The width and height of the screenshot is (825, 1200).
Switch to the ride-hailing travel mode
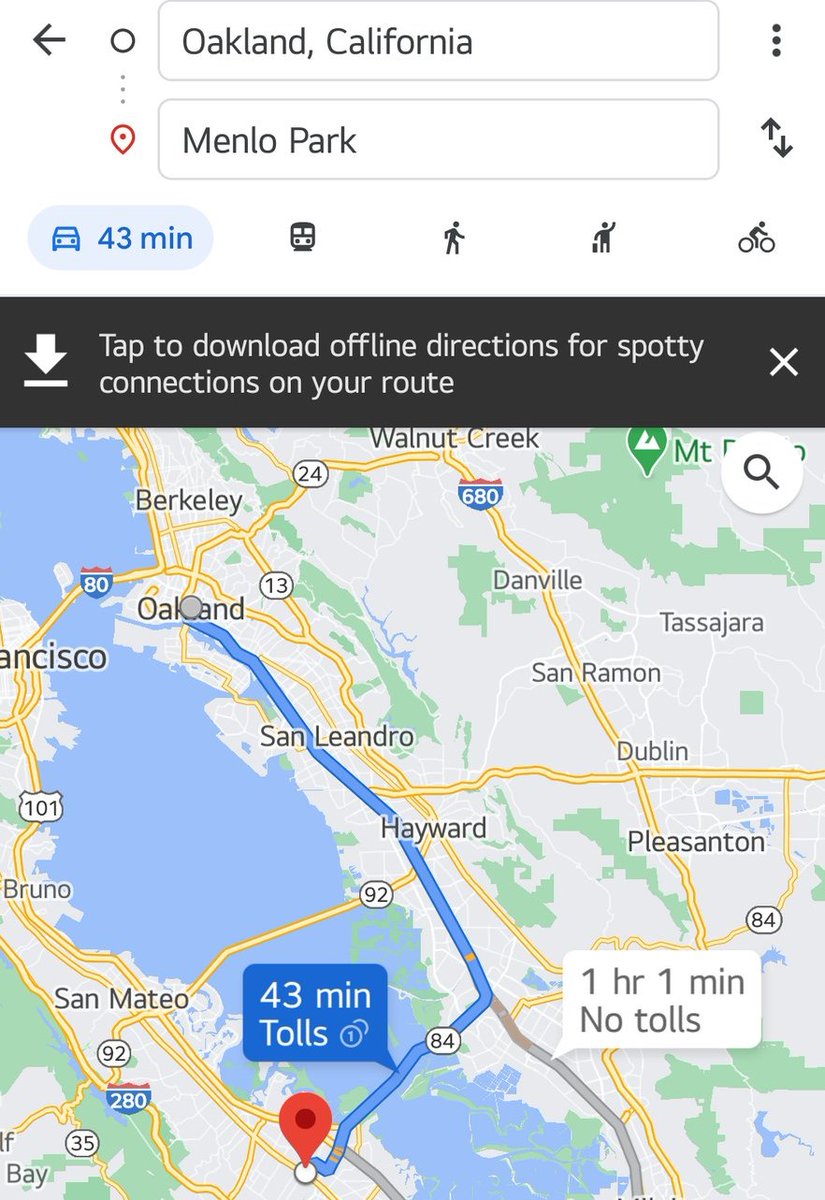pyautogui.click(x=603, y=238)
